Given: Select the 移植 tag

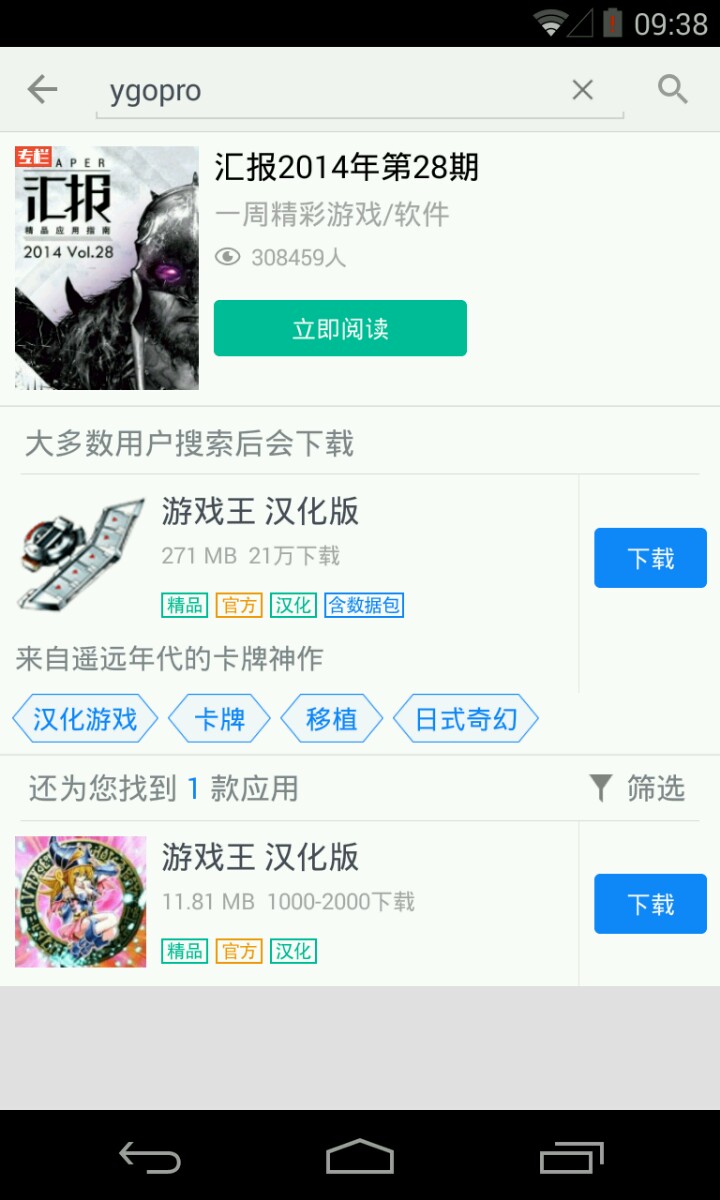Looking at the screenshot, I should (331, 719).
